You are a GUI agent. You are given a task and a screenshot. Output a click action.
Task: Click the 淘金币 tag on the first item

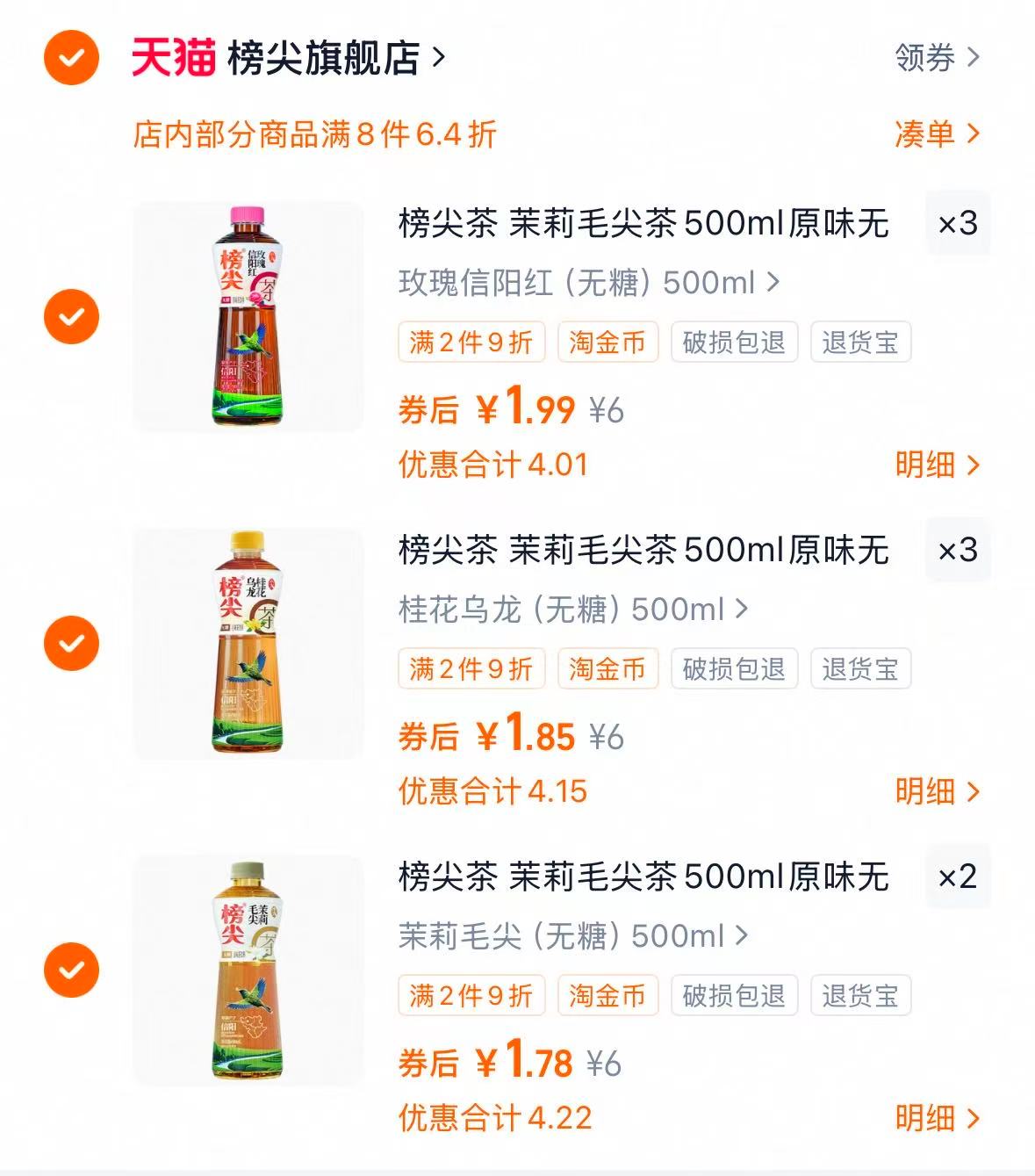(607, 343)
